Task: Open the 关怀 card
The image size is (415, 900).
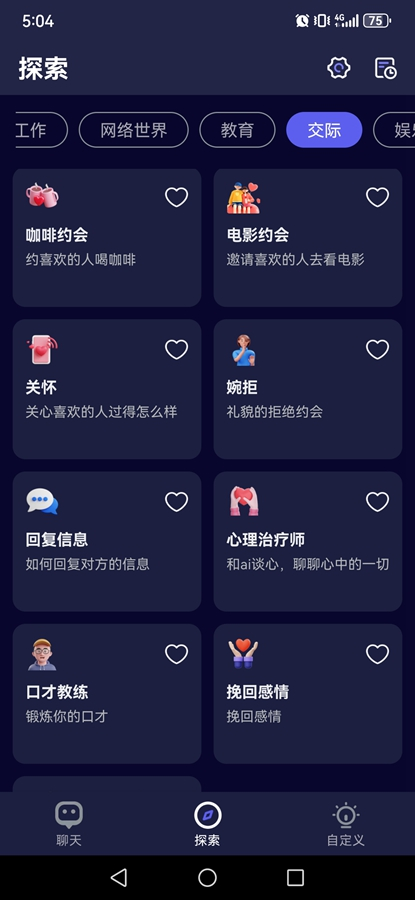Action: point(107,389)
